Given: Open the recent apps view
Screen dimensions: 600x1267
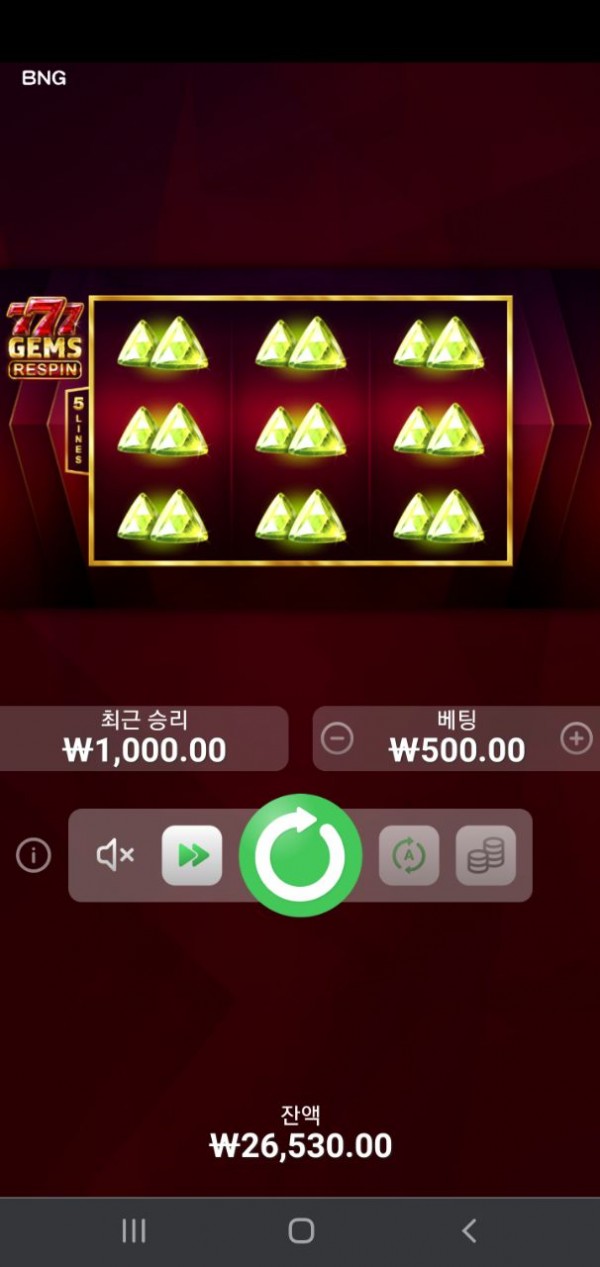Looking at the screenshot, I should [134, 1231].
